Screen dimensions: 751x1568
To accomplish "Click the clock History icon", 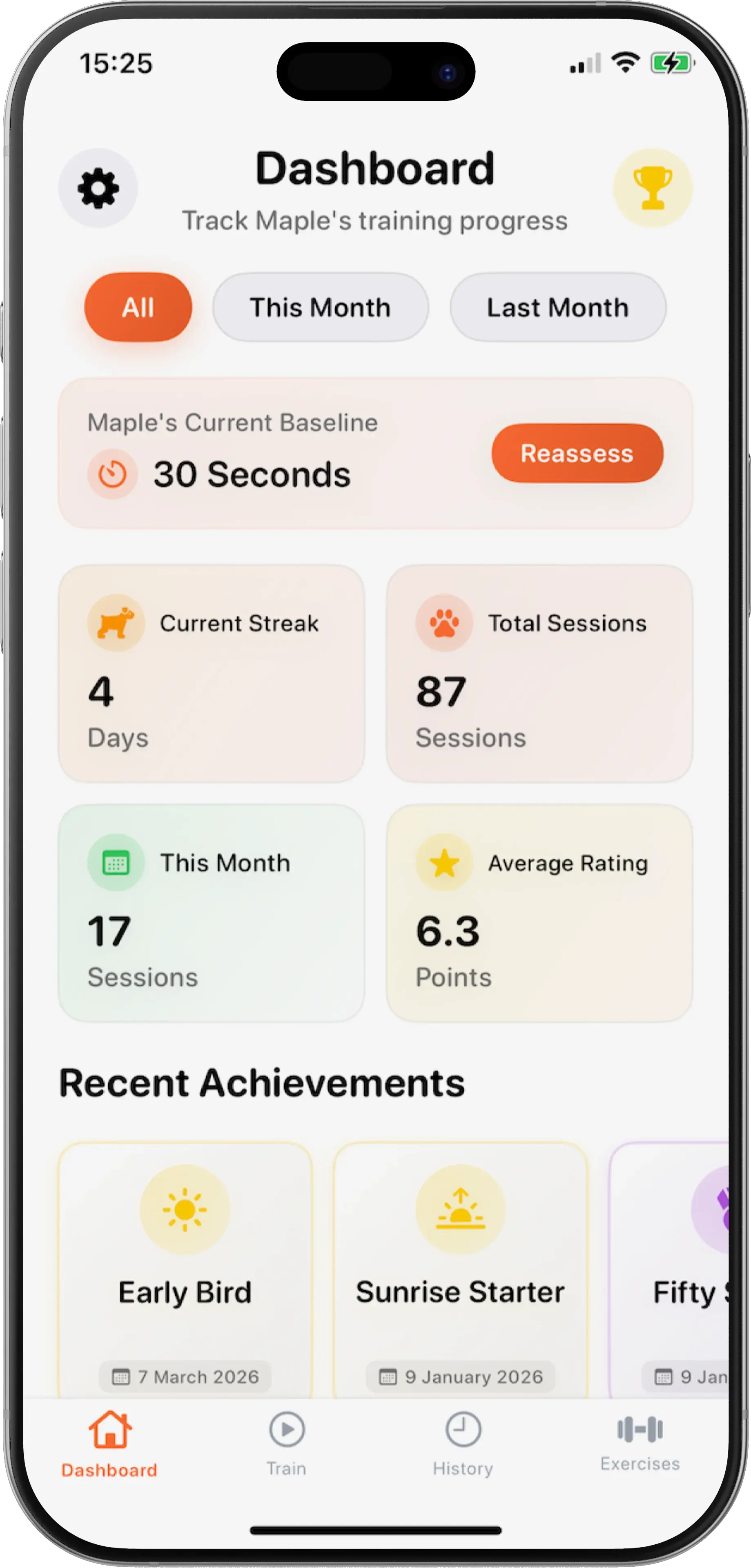I will (x=463, y=1429).
